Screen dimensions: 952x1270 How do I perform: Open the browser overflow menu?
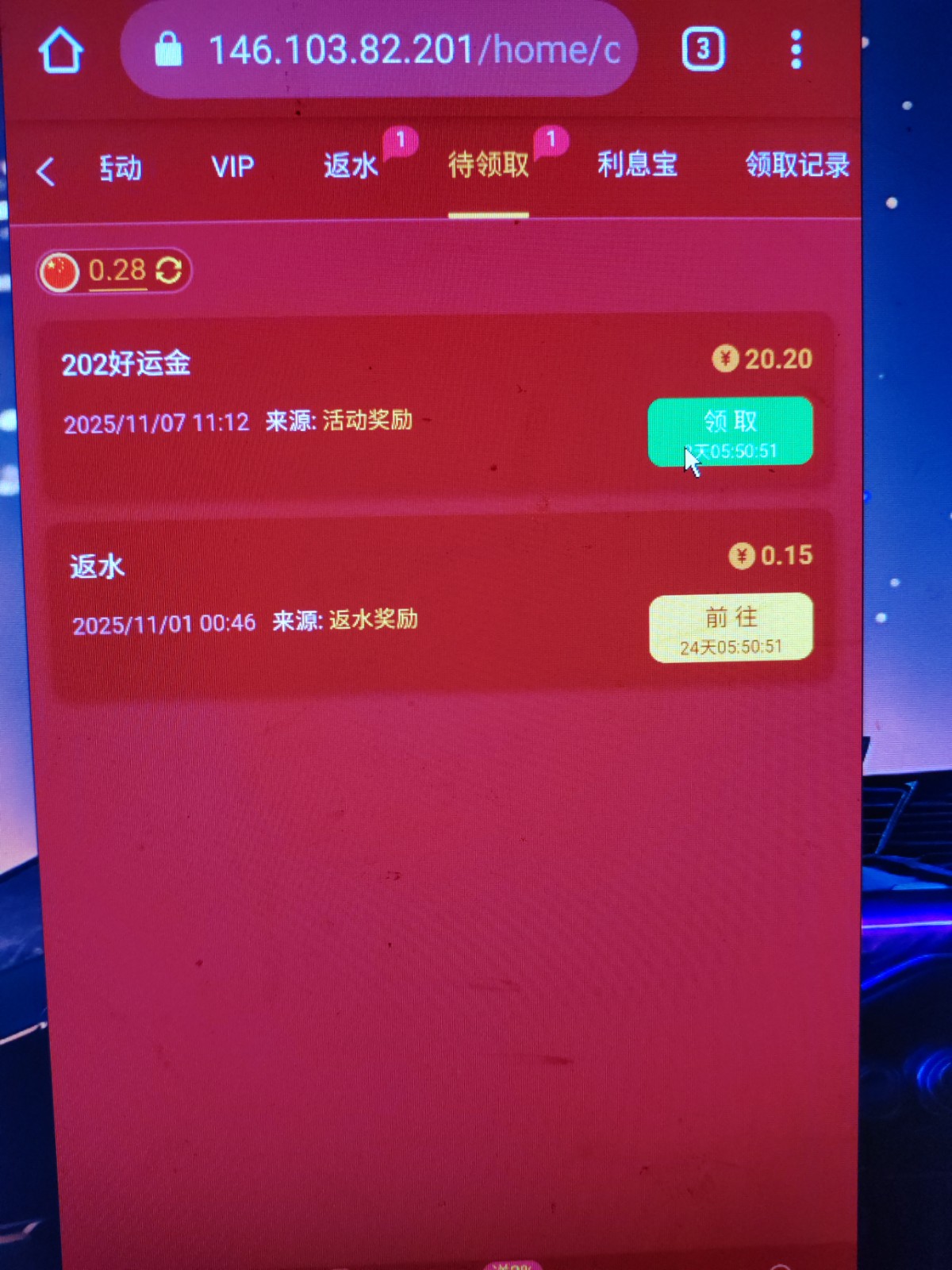pyautogui.click(x=796, y=50)
